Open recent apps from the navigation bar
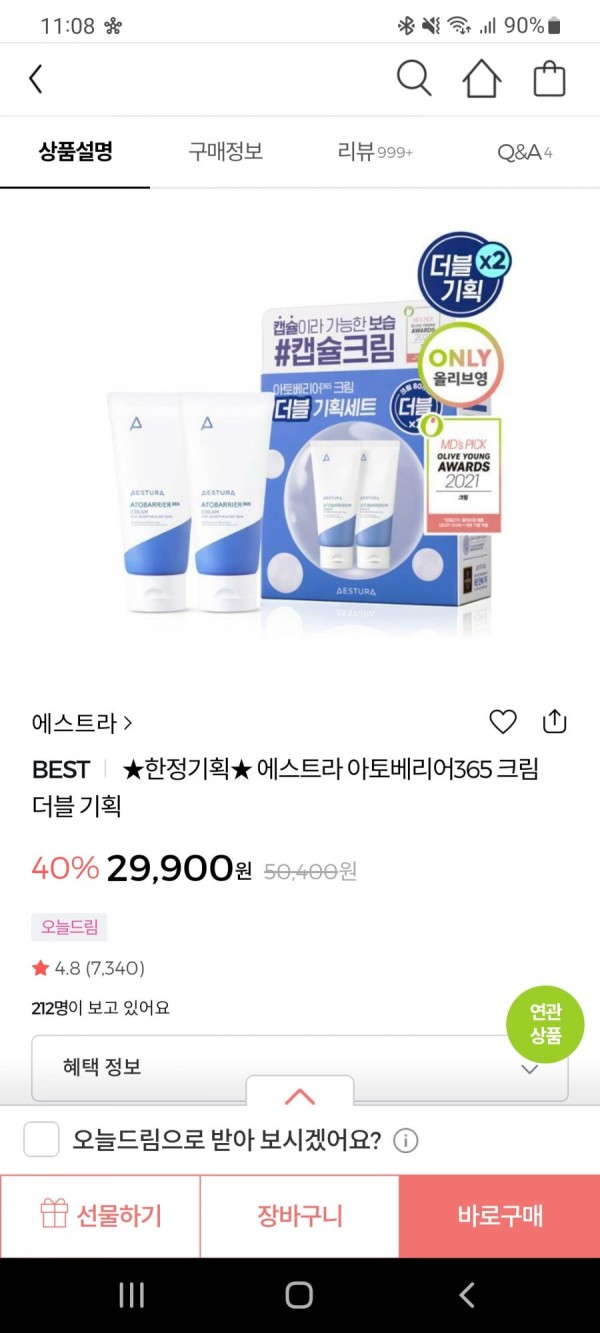The width and height of the screenshot is (600, 1333). 132,1296
